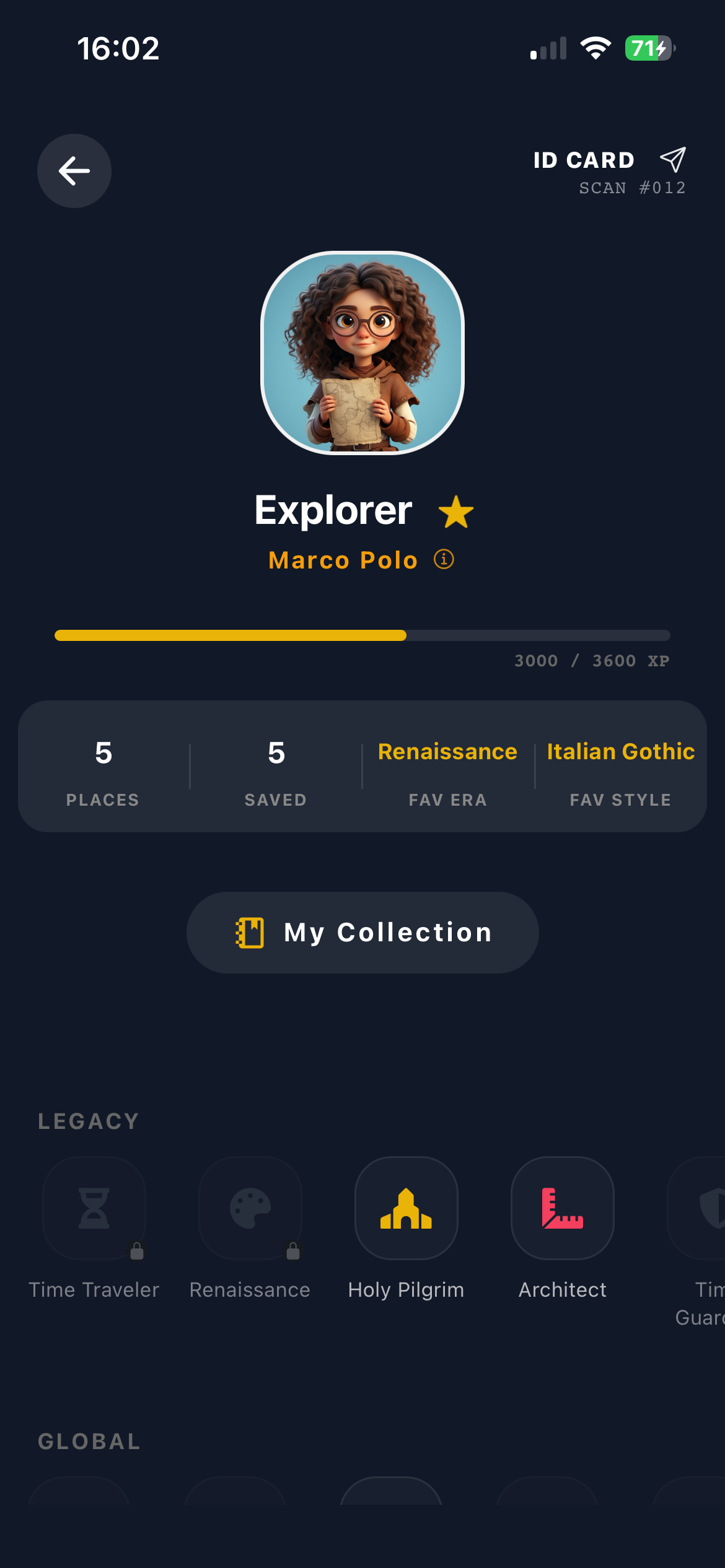The width and height of the screenshot is (725, 1568).
Task: Tap the star next to Explorer rank
Action: pos(455,512)
